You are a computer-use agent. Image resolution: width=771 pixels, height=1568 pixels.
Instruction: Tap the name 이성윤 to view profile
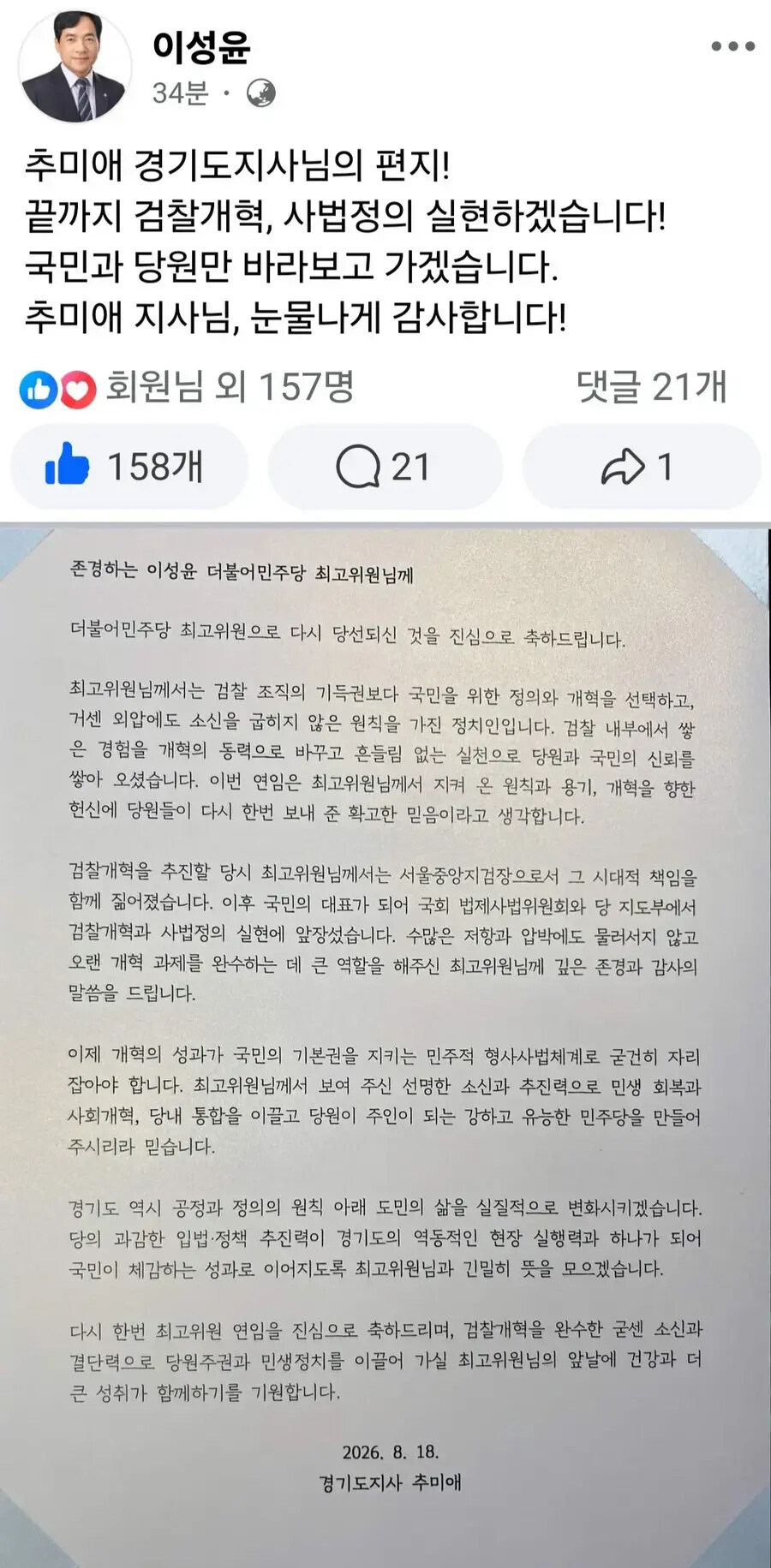[201, 46]
